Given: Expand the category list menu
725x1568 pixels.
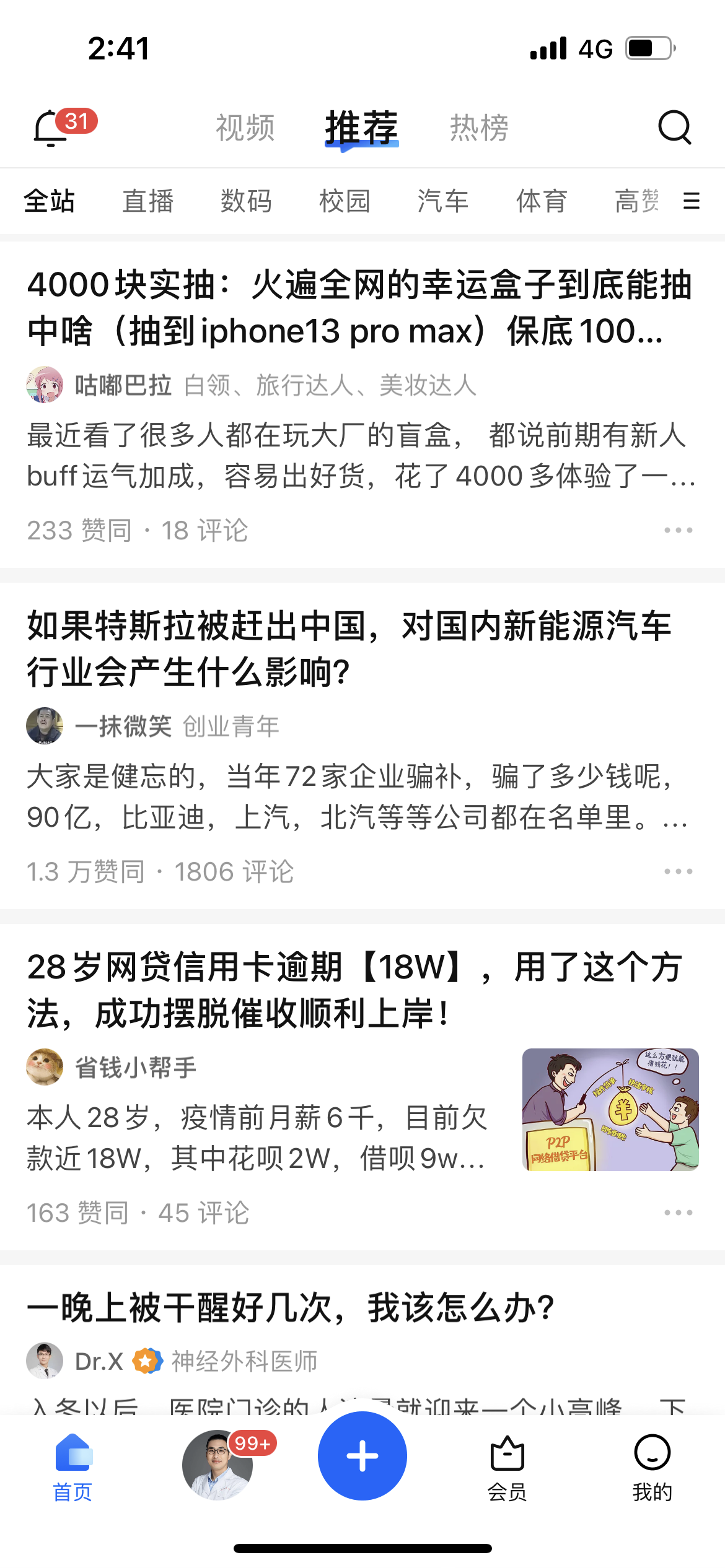Looking at the screenshot, I should pyautogui.click(x=691, y=201).
